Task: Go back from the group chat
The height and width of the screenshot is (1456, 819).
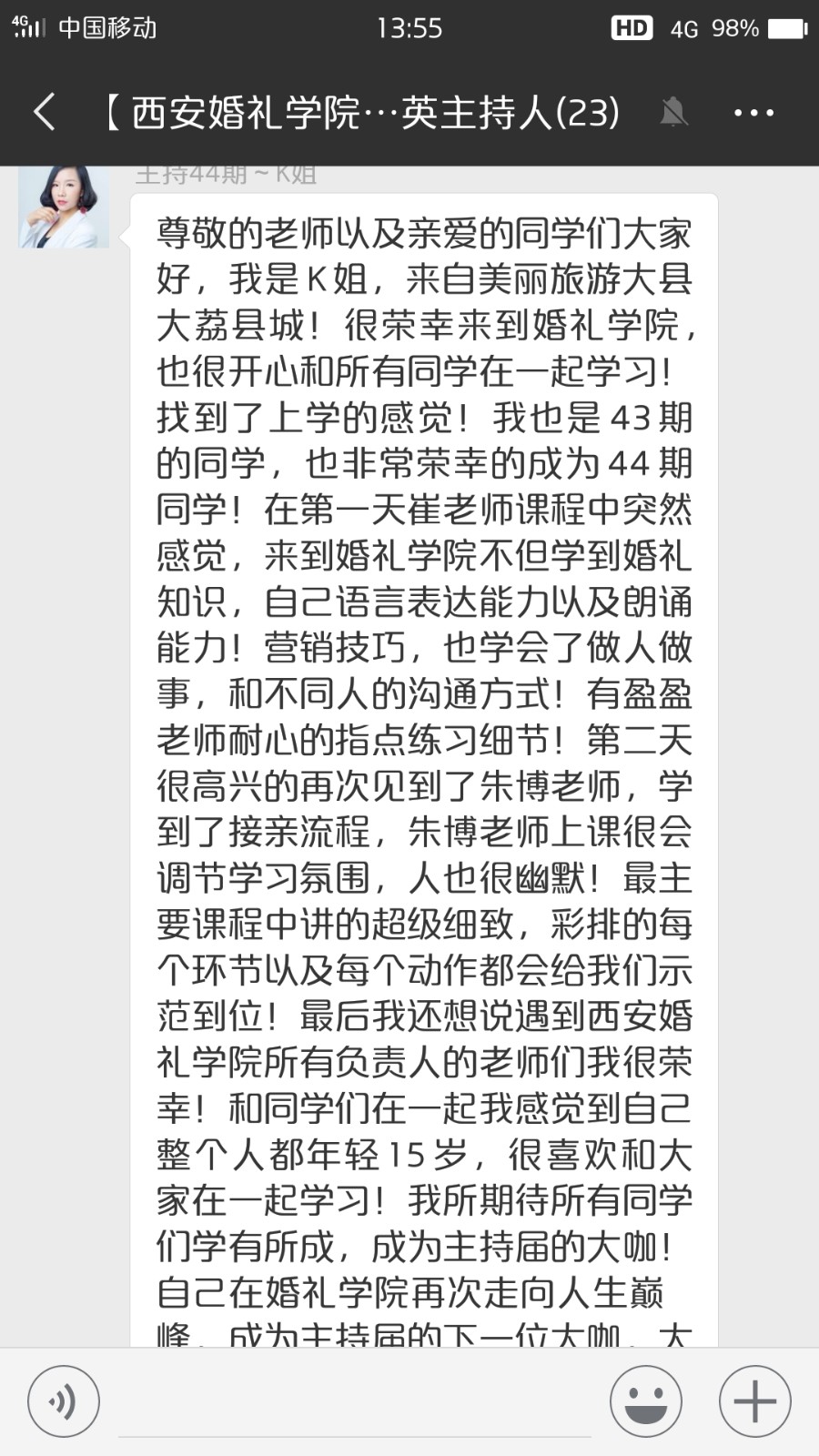Action: (x=45, y=113)
